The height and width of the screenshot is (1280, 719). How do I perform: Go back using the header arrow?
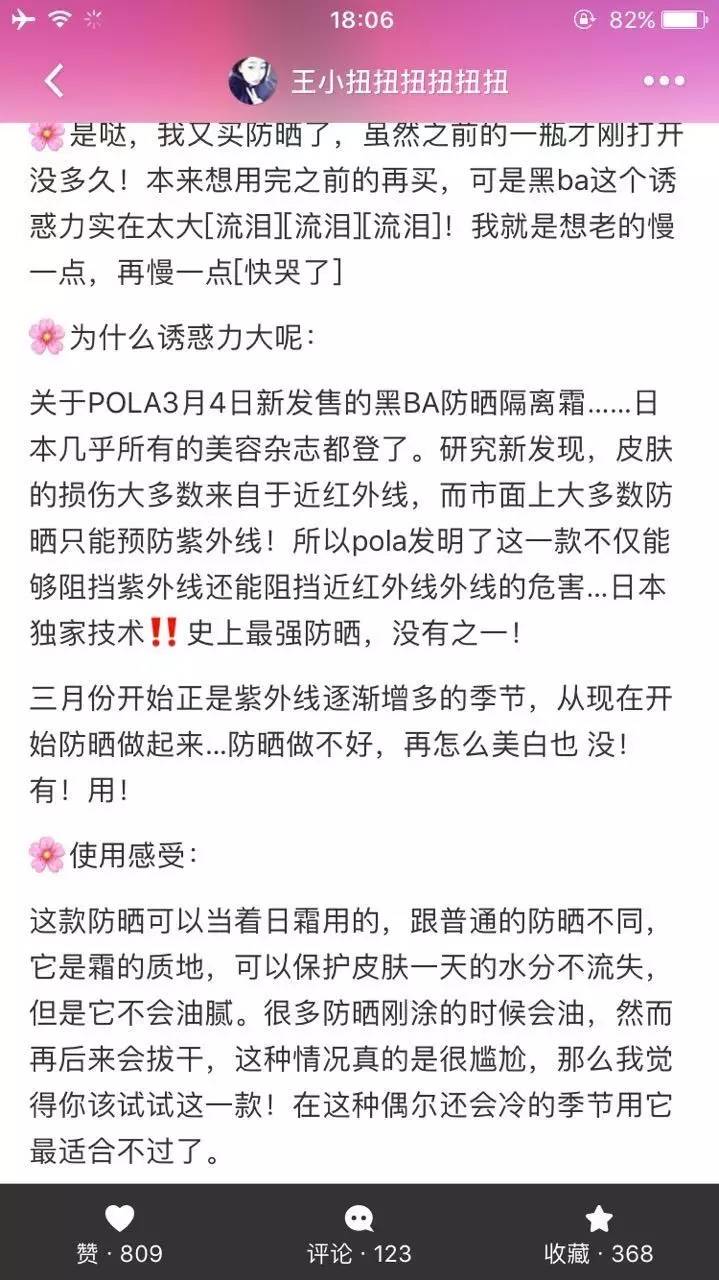pyautogui.click(x=54, y=81)
